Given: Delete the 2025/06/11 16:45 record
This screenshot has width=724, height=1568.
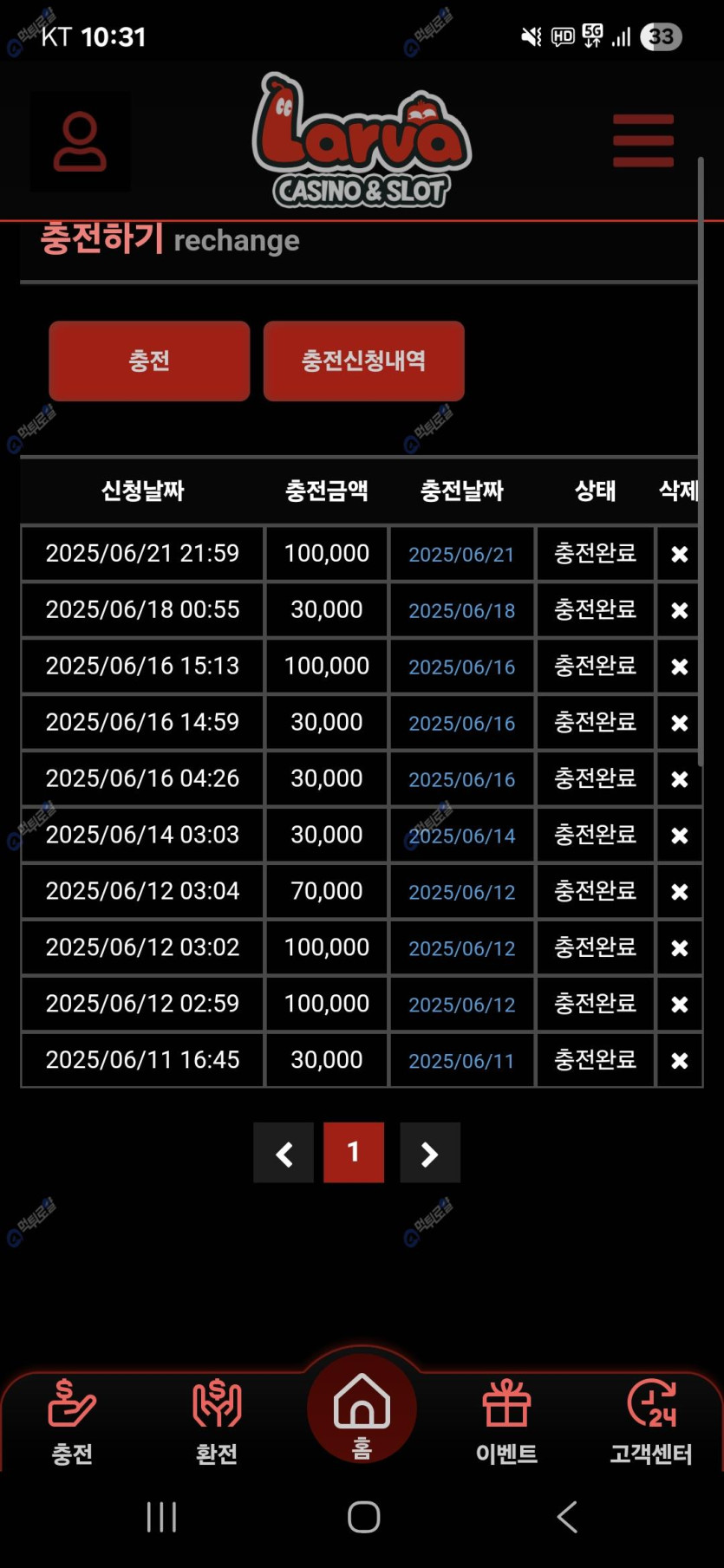Looking at the screenshot, I should pyautogui.click(x=679, y=1061).
